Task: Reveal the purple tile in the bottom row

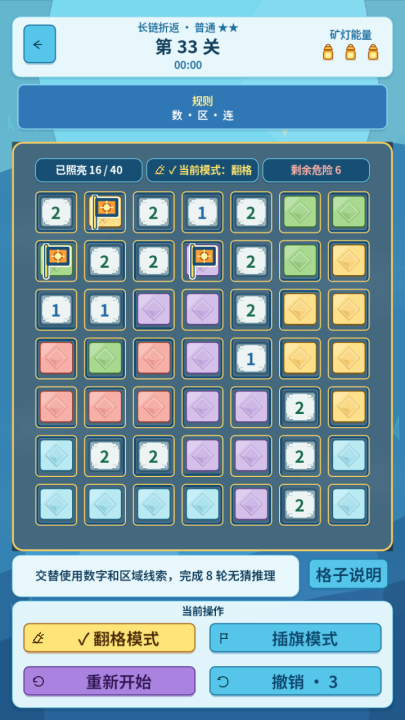Action: click(251, 504)
